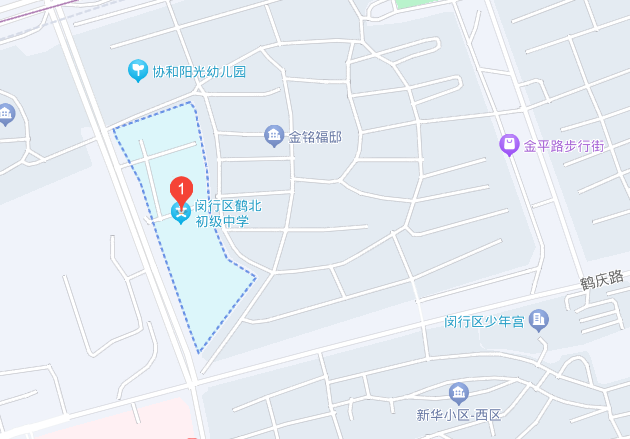The height and width of the screenshot is (439, 630).
Task: Select 闵行区少年宫 marker
Action: pos(540,320)
